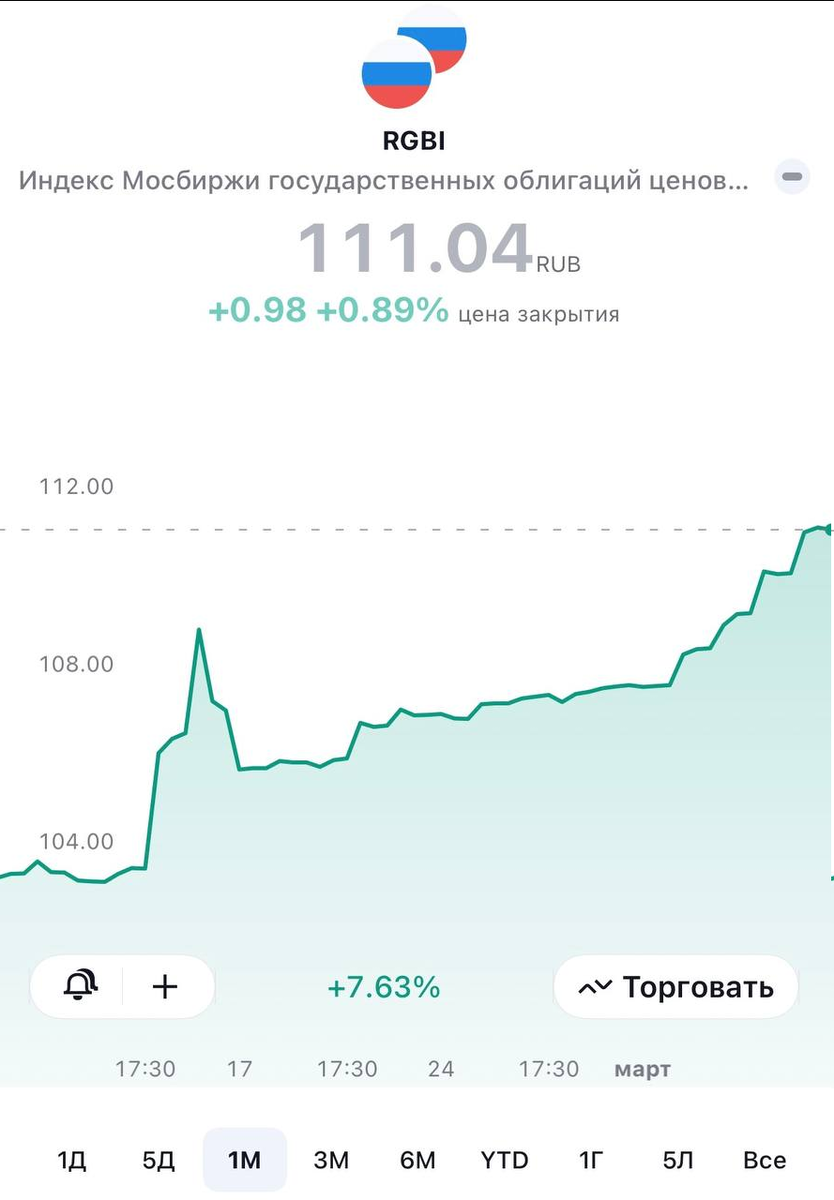Switch to the 6М range

[x=418, y=1160]
